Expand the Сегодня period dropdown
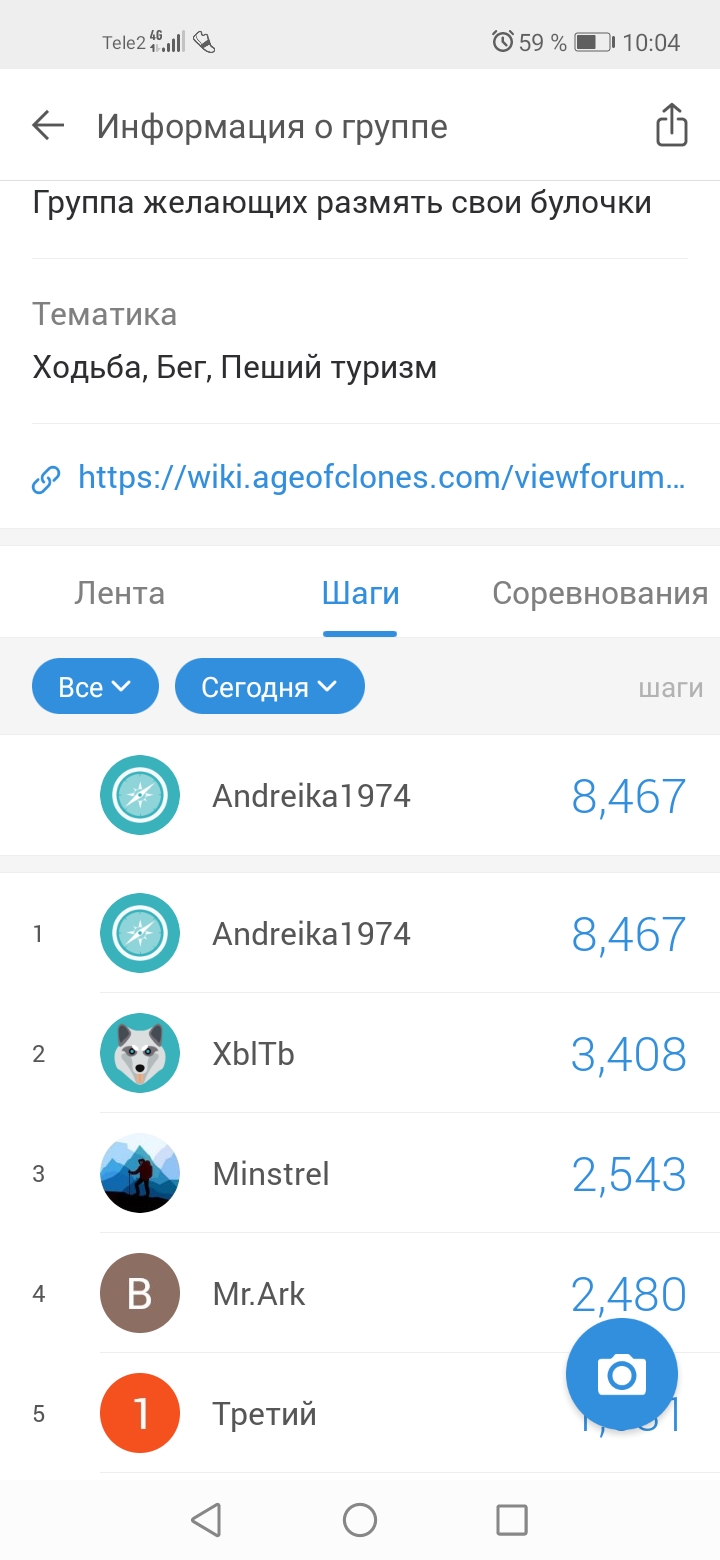Image resolution: width=720 pixels, height=1560 pixels. pyautogui.click(x=270, y=687)
